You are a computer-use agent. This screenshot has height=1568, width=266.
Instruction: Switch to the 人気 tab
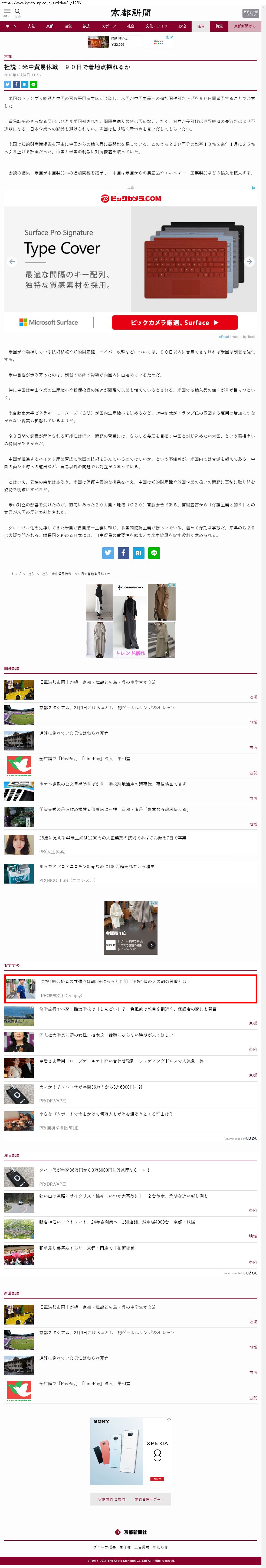point(31,26)
